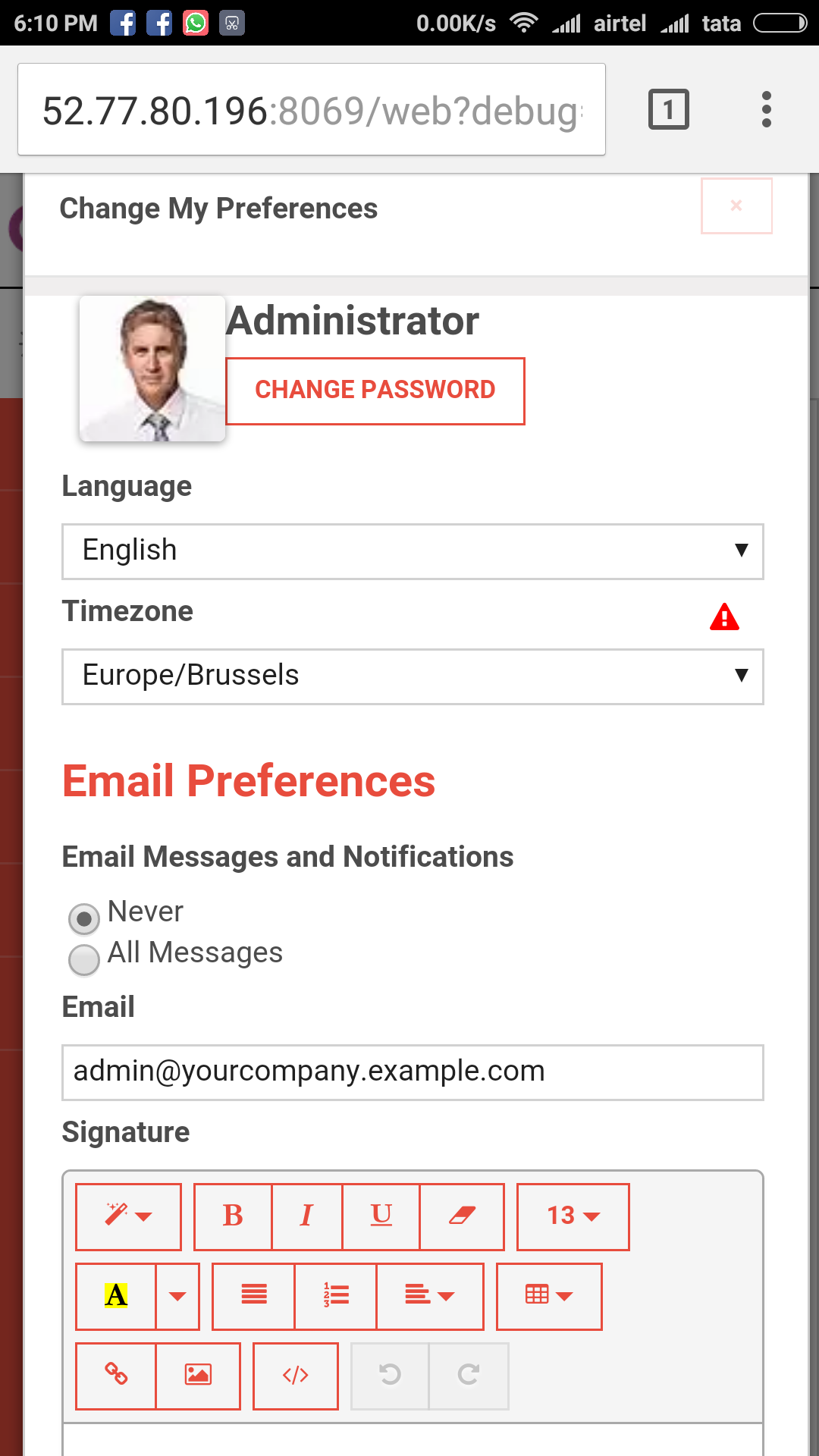Switch signature editor to code view
Viewport: 819px width, 1456px height.
coord(296,1376)
